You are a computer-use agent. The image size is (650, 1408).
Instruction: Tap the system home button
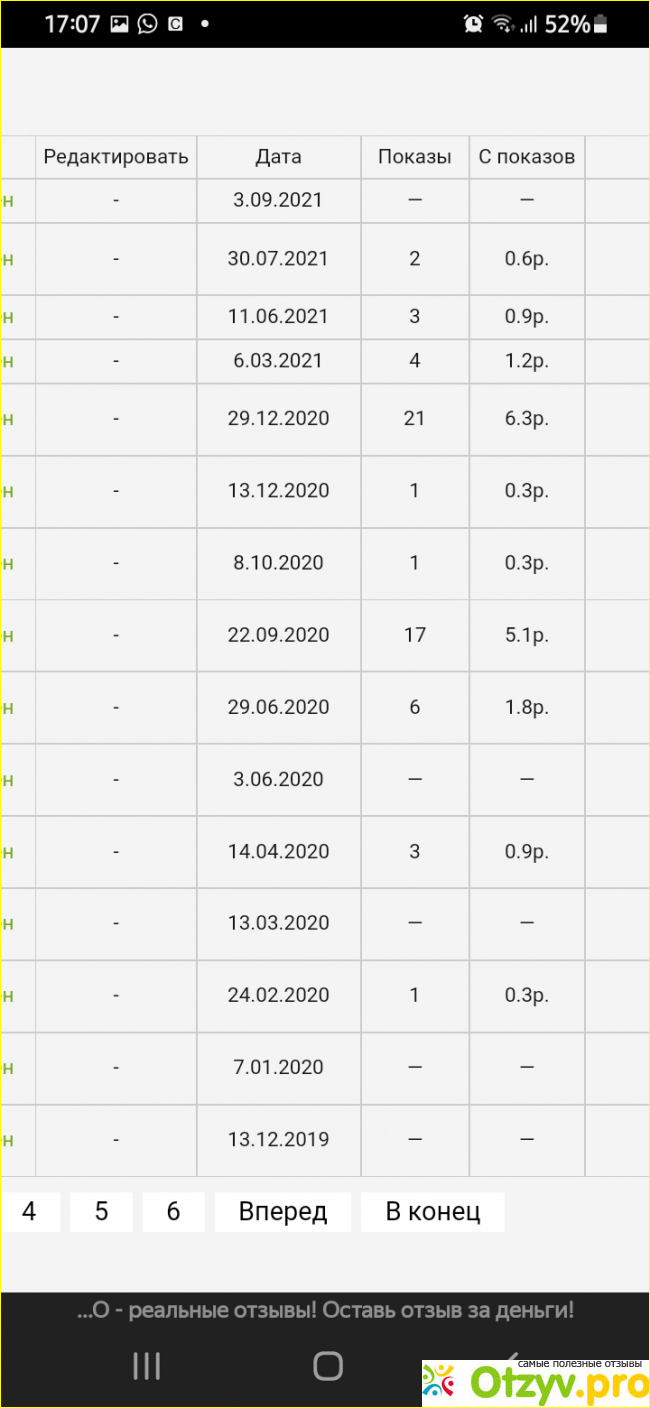[x=327, y=1366]
